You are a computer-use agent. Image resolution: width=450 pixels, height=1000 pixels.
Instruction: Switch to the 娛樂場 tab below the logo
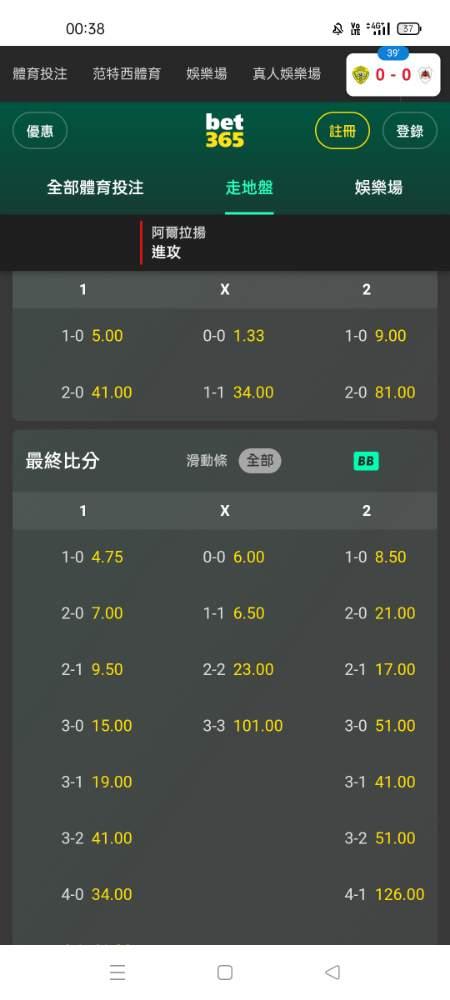tap(379, 188)
